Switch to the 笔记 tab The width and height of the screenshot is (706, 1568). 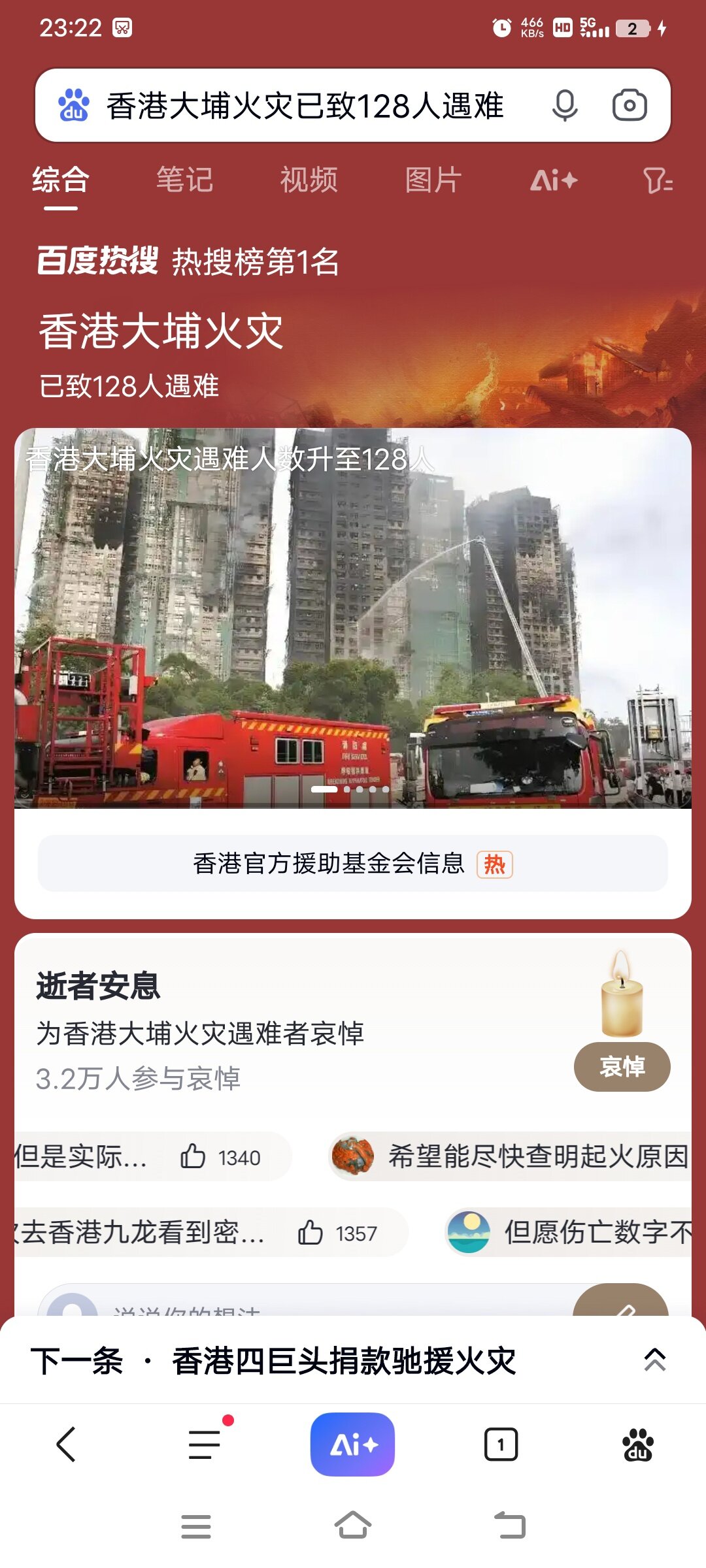pyautogui.click(x=184, y=180)
